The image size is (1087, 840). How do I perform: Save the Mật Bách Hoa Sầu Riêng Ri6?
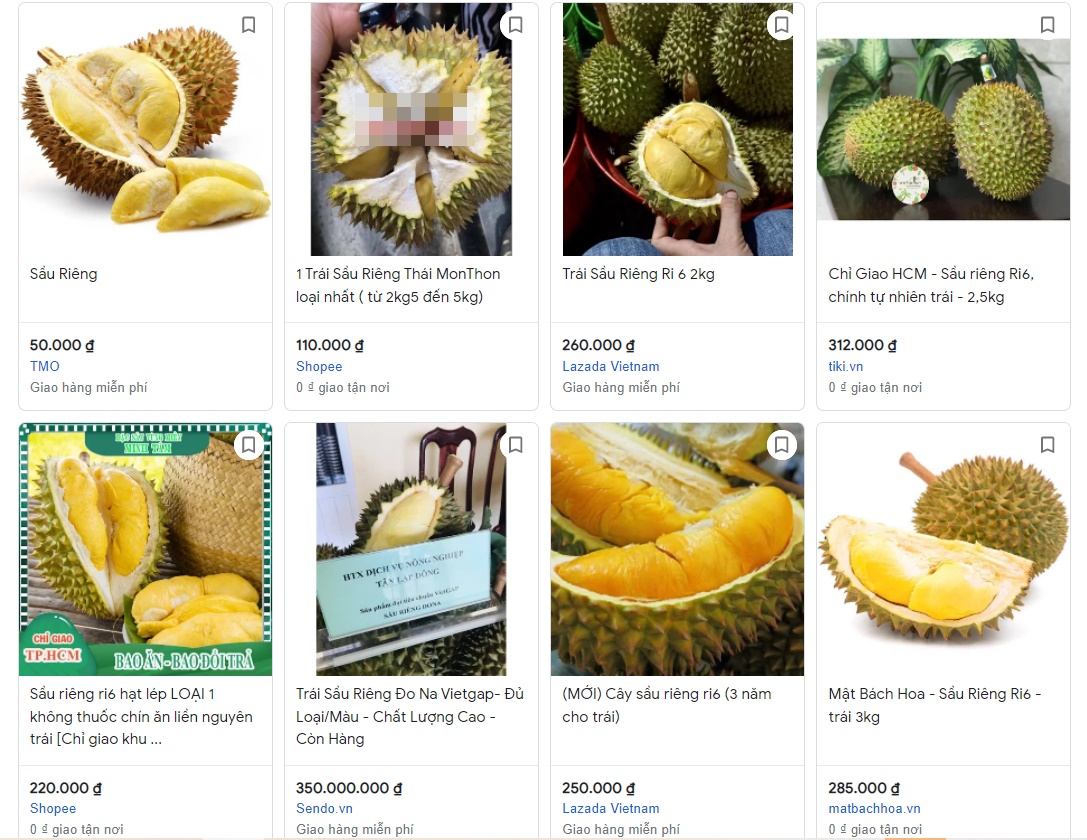click(x=1047, y=445)
